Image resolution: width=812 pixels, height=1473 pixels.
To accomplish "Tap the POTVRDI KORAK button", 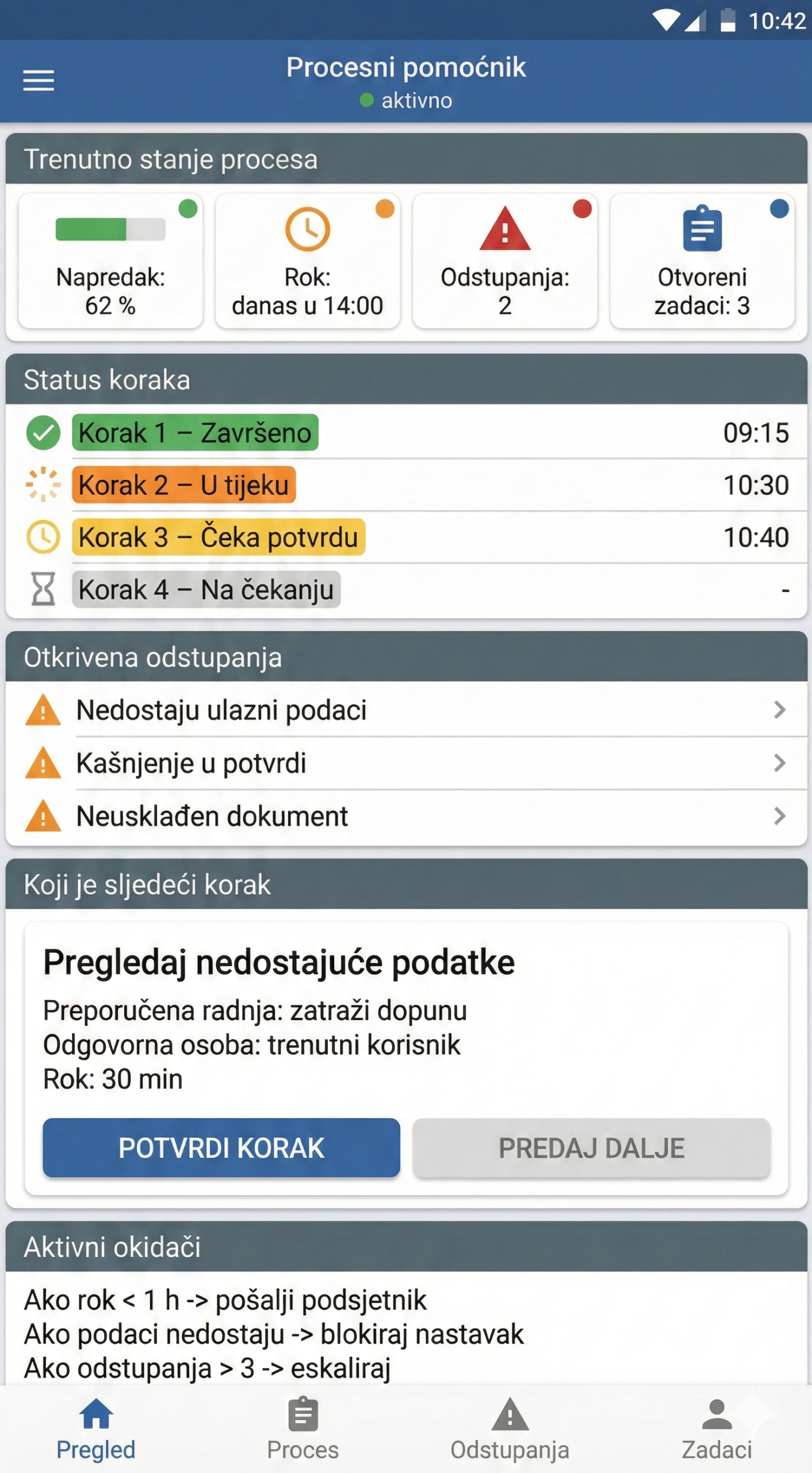I will coord(221,1148).
